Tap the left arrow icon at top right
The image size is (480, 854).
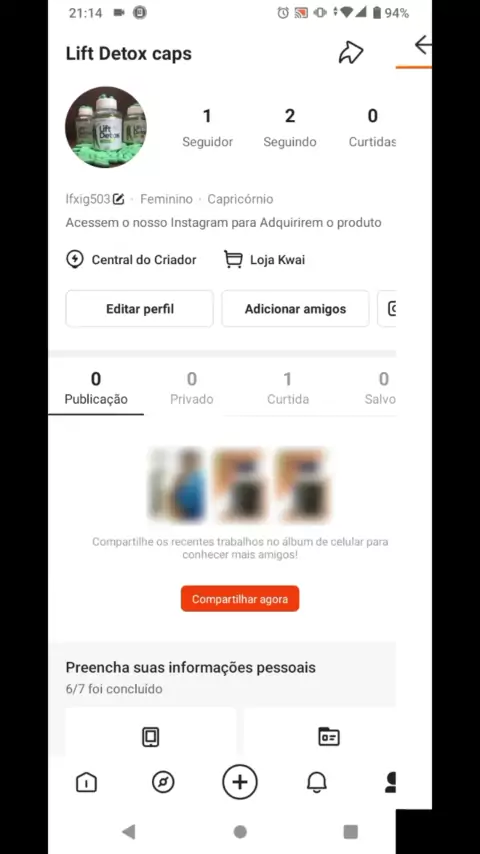pyautogui.click(x=423, y=45)
